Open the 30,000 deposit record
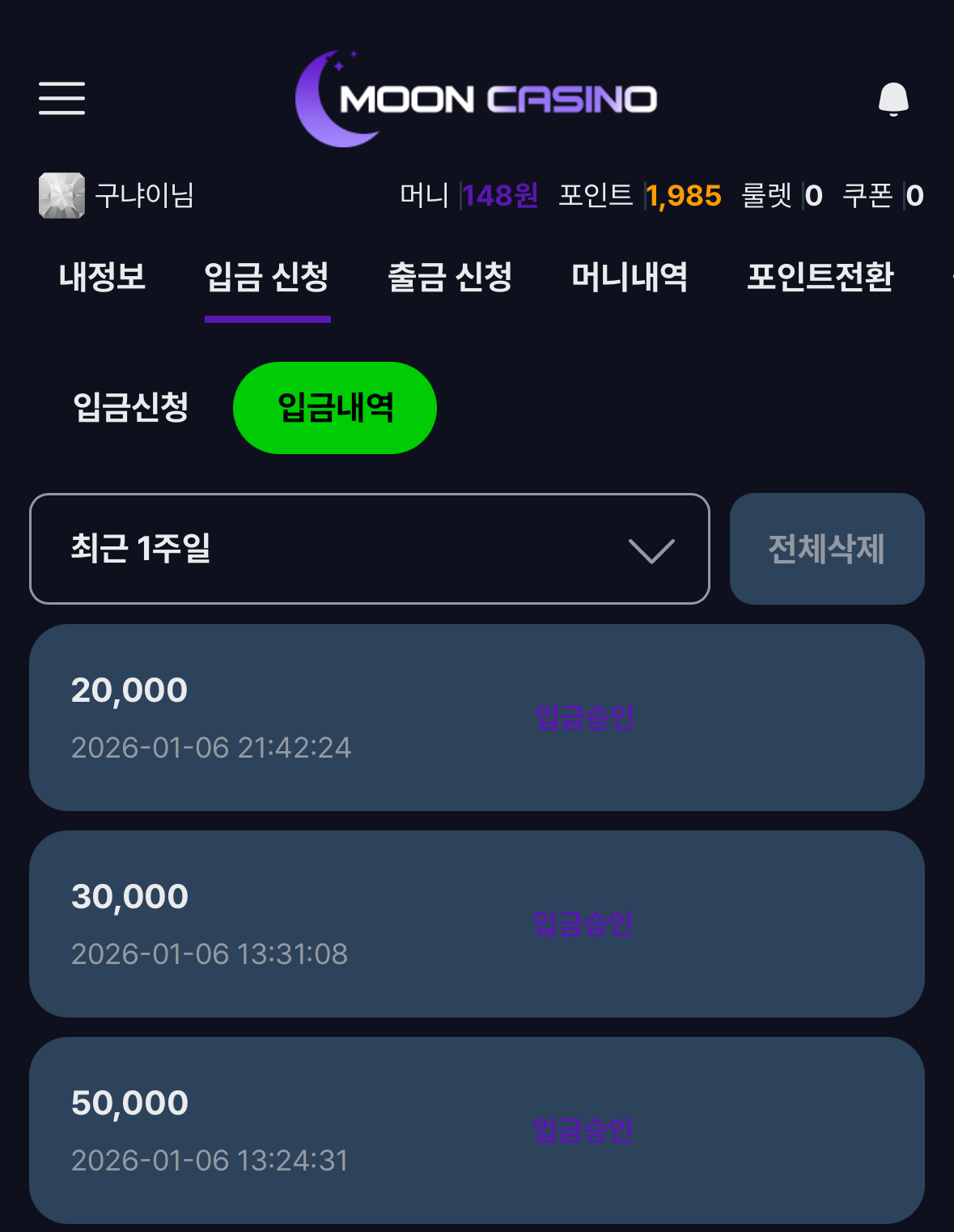The width and height of the screenshot is (954, 1232). [477, 924]
